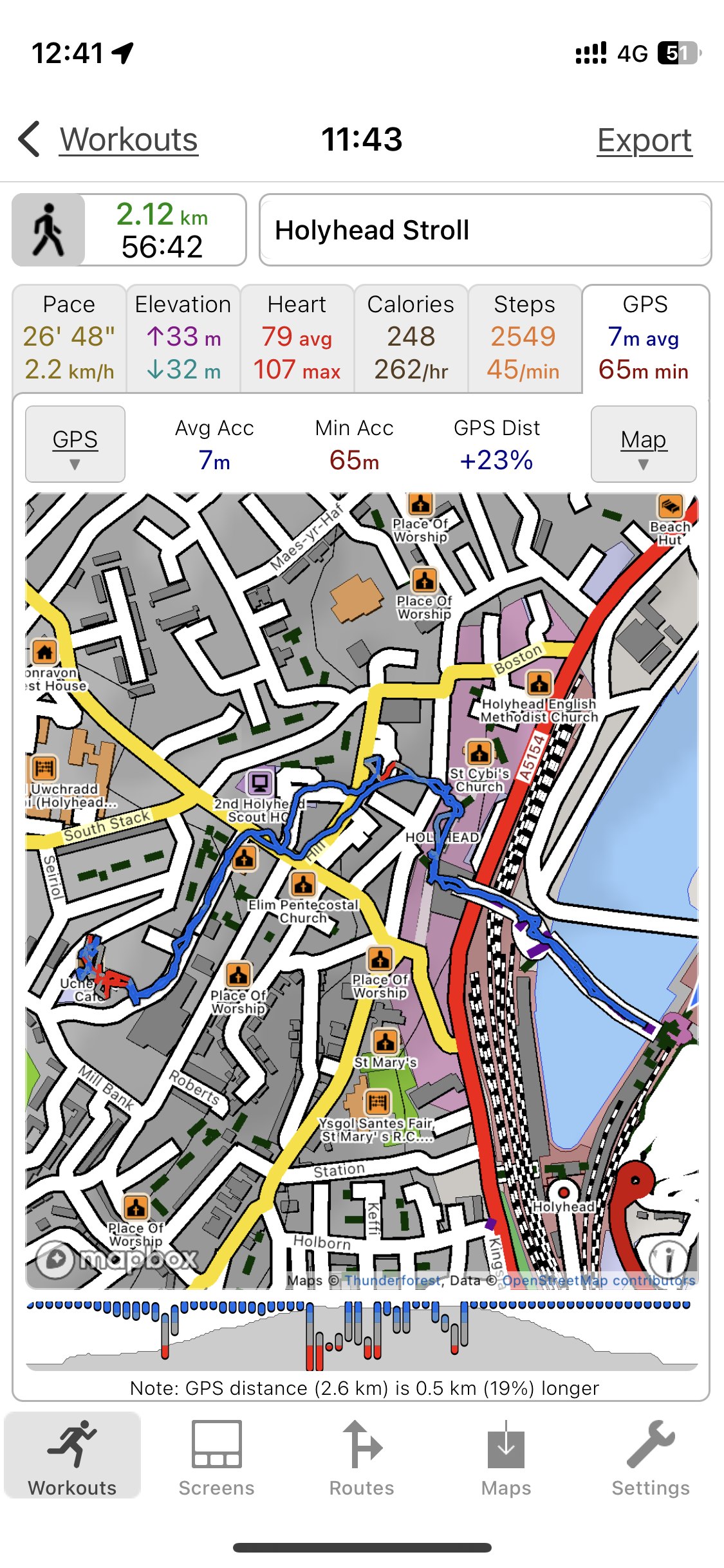This screenshot has width=724, height=1568.
Task: Expand the Map dropdown selector
Action: [x=644, y=444]
